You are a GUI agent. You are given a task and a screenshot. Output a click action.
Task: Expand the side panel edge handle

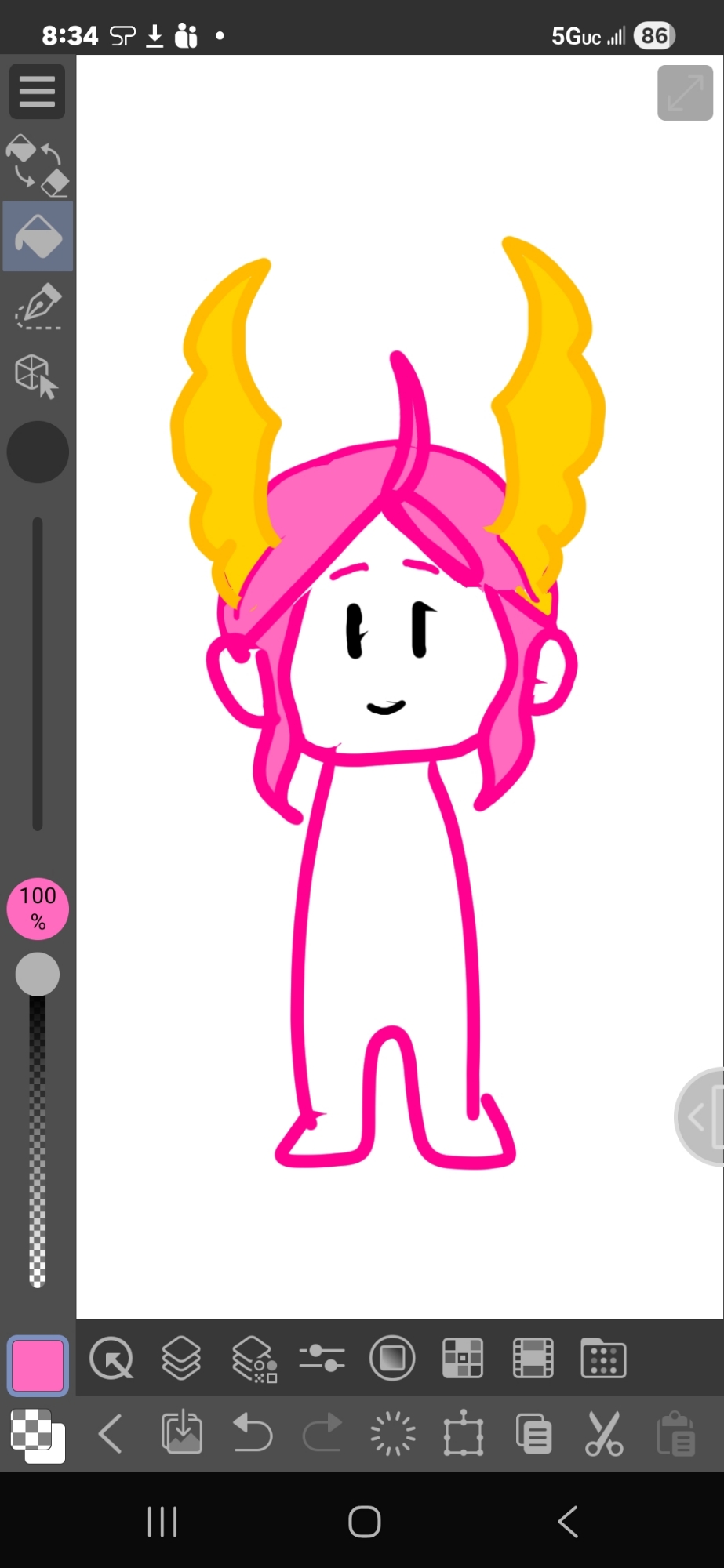(700, 1116)
